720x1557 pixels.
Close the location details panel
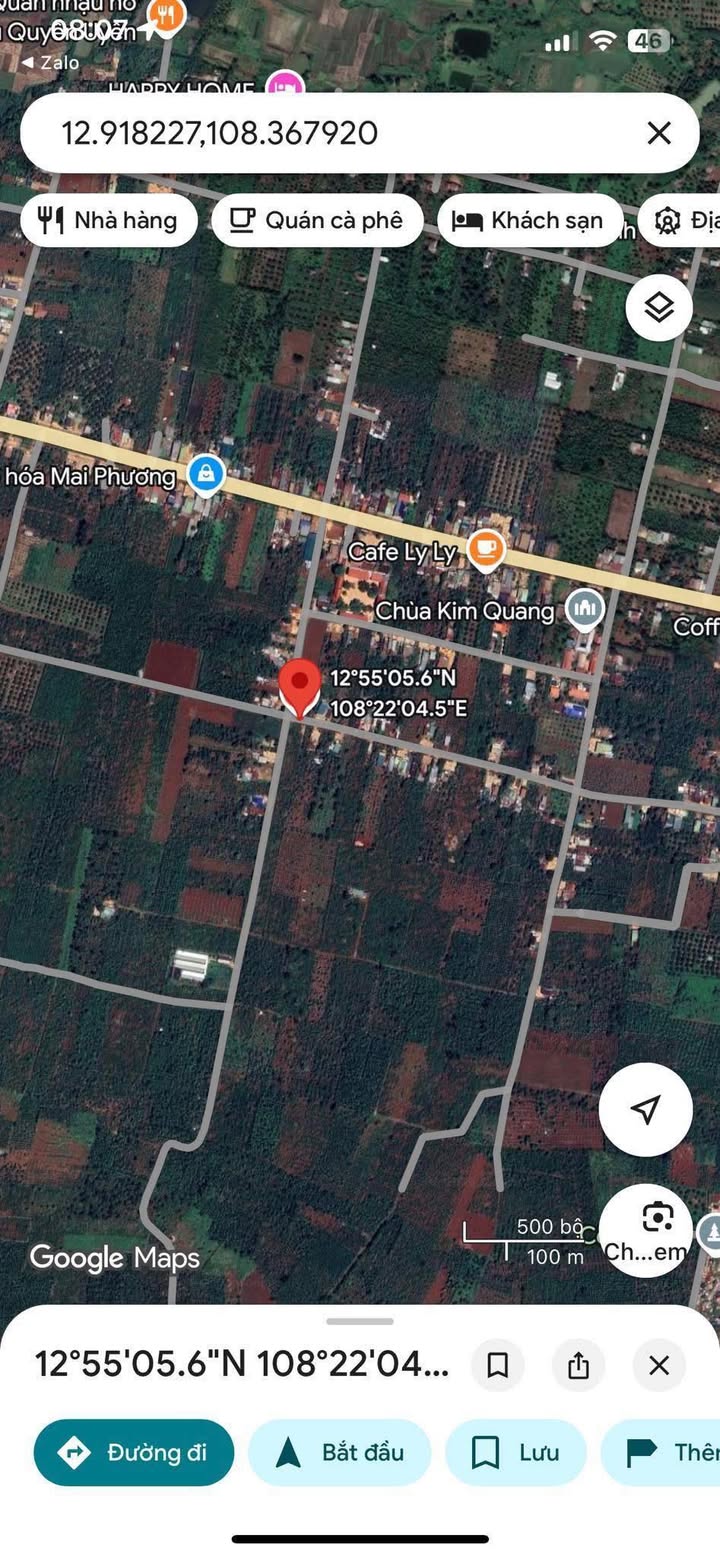659,1365
